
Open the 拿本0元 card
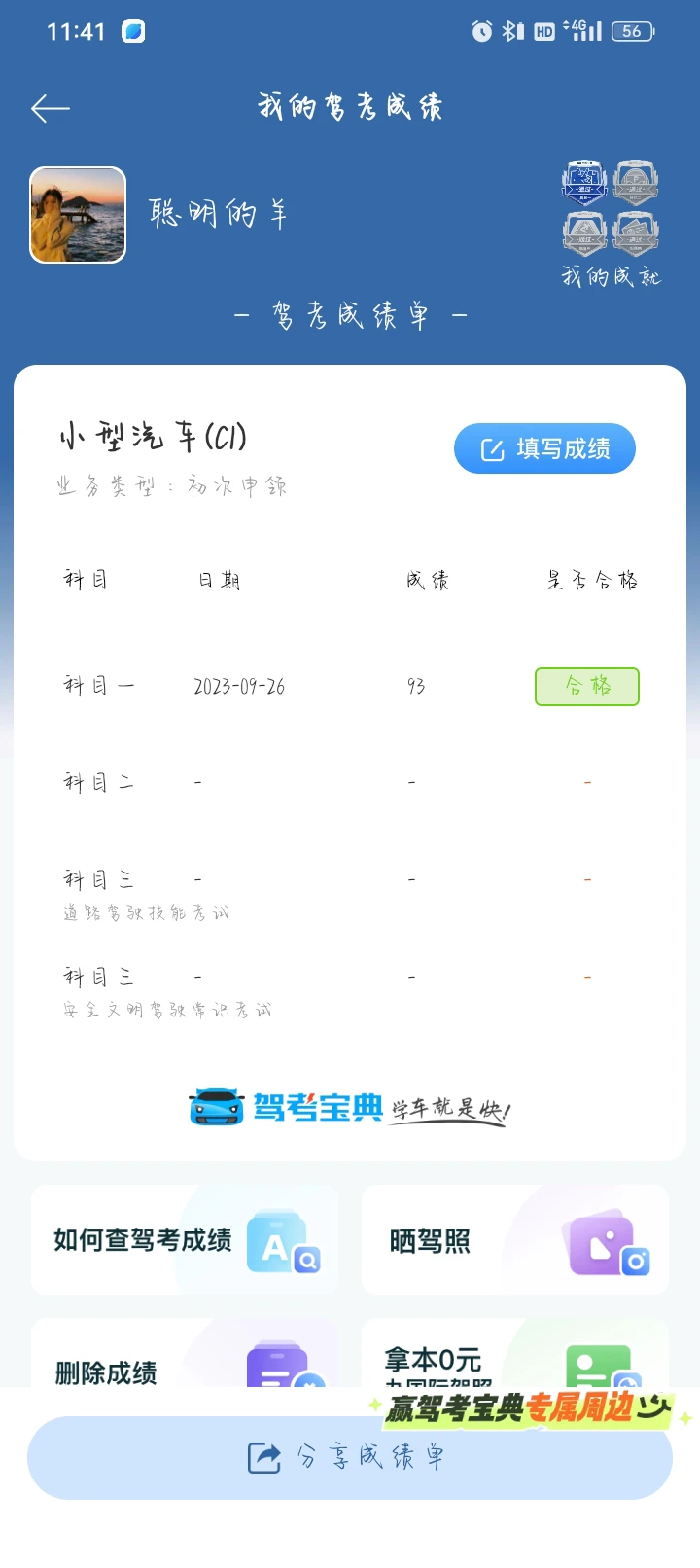point(515,1354)
